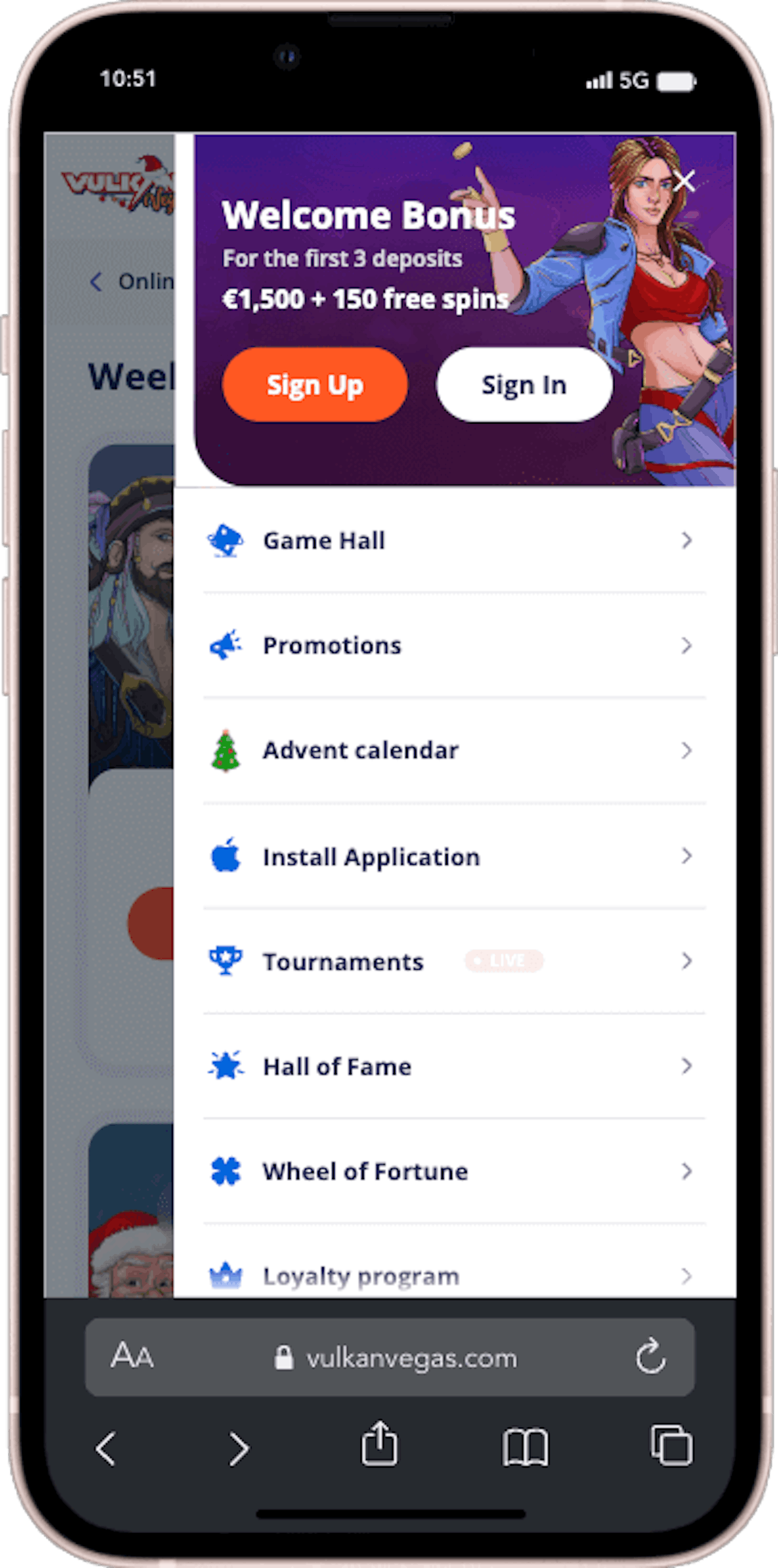This screenshot has width=778, height=1568.
Task: View Tournaments
Action: [x=450, y=961]
